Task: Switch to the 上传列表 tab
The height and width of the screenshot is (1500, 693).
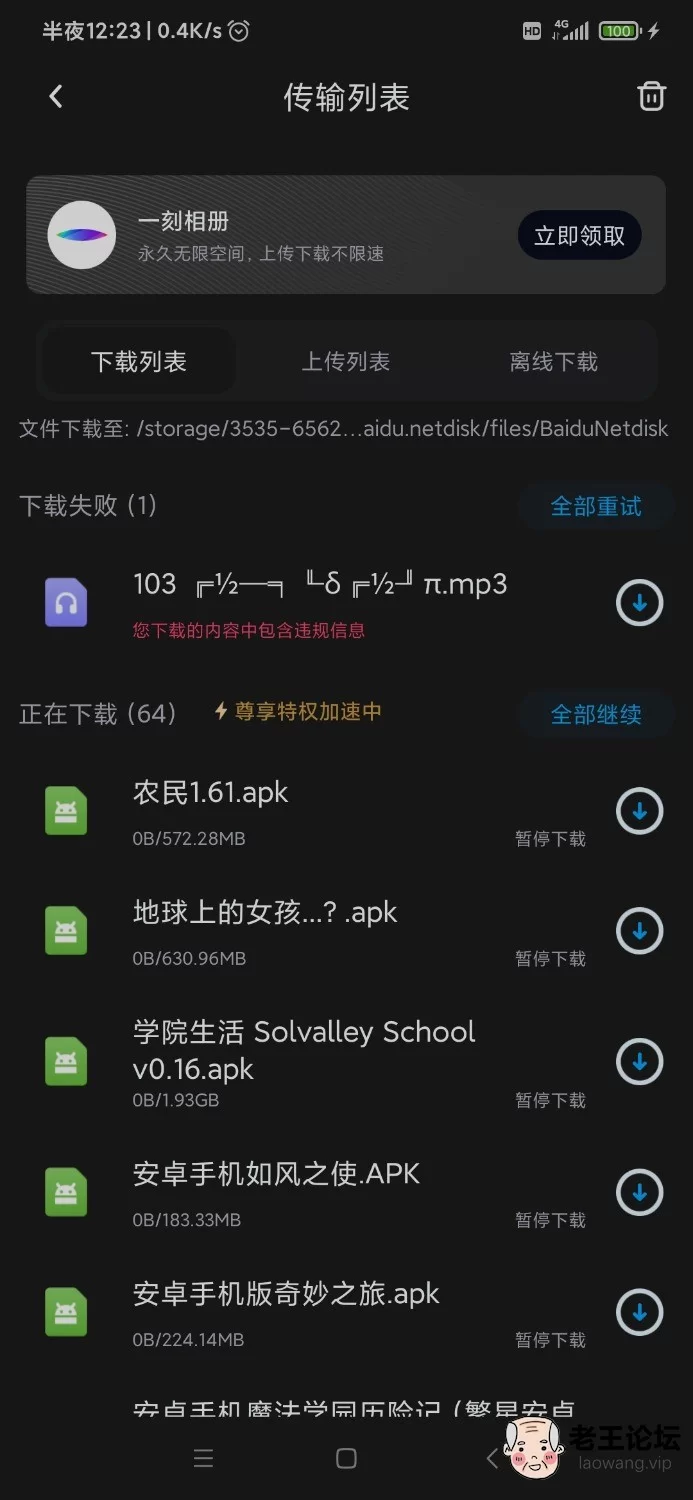Action: click(346, 361)
